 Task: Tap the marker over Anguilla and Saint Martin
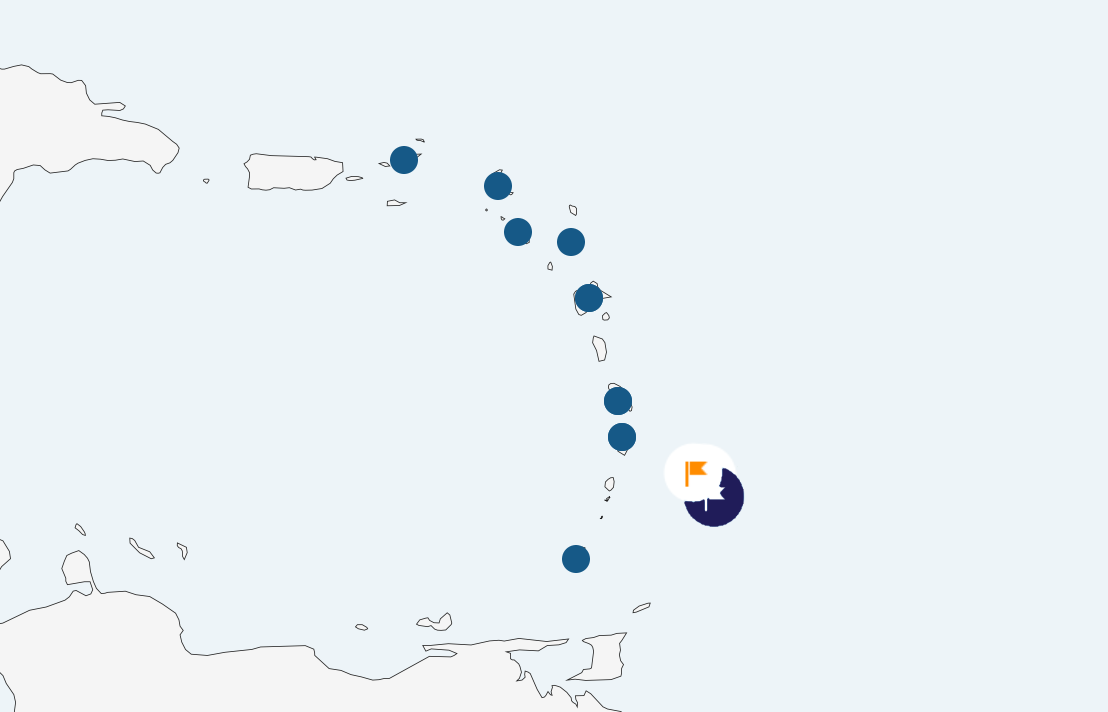[x=498, y=186]
